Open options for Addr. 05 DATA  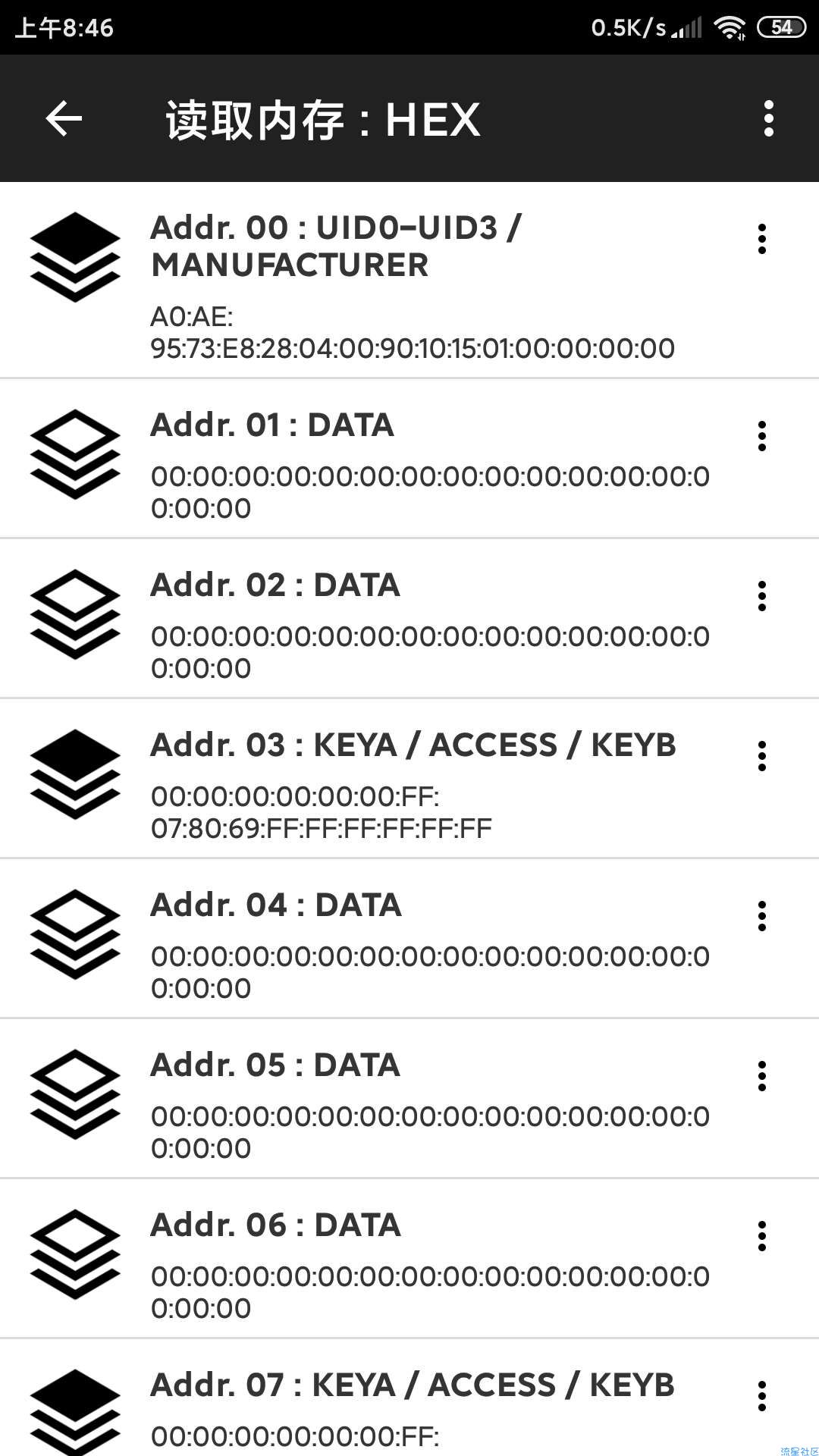point(762,1076)
